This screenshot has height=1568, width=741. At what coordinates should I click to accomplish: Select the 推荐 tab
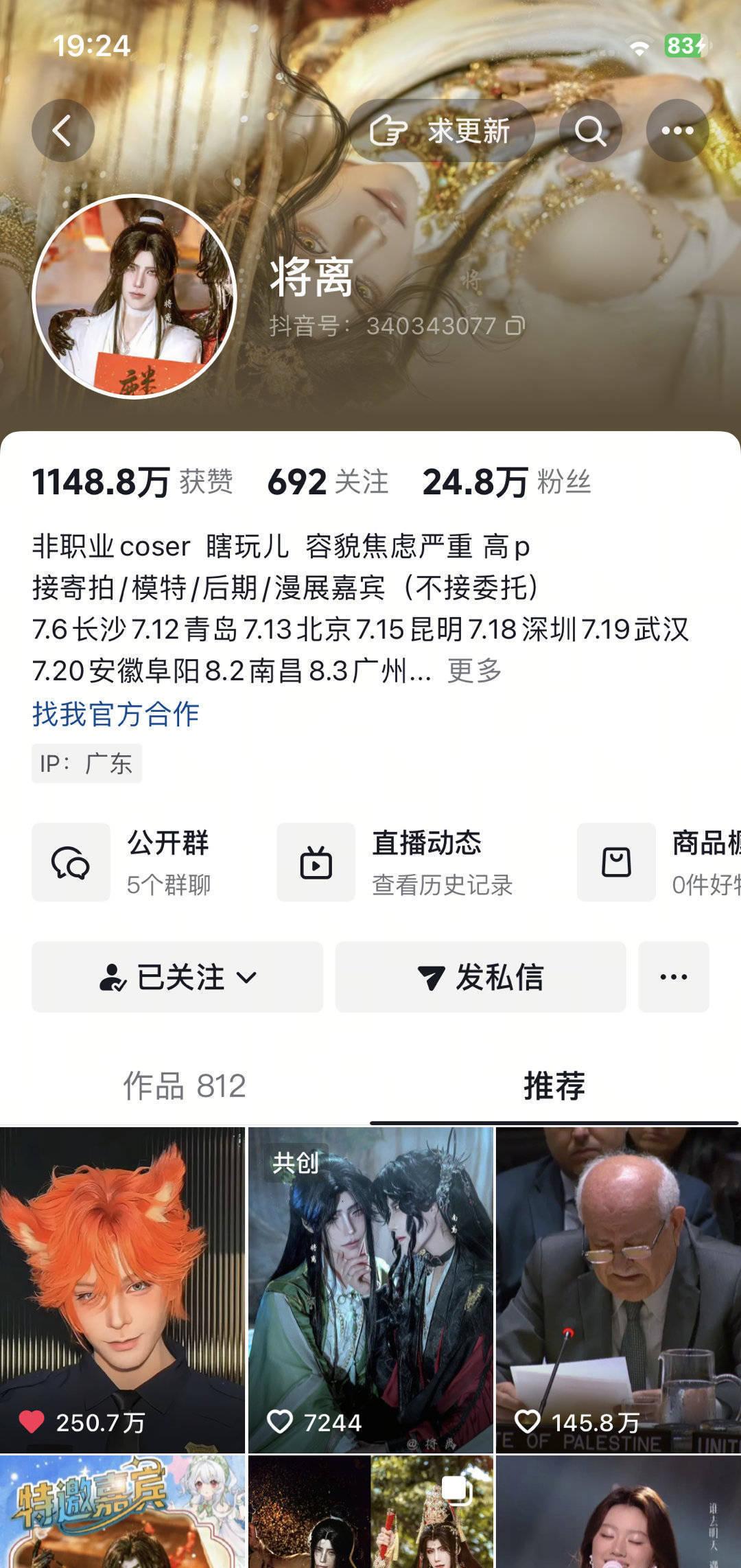tap(554, 1086)
